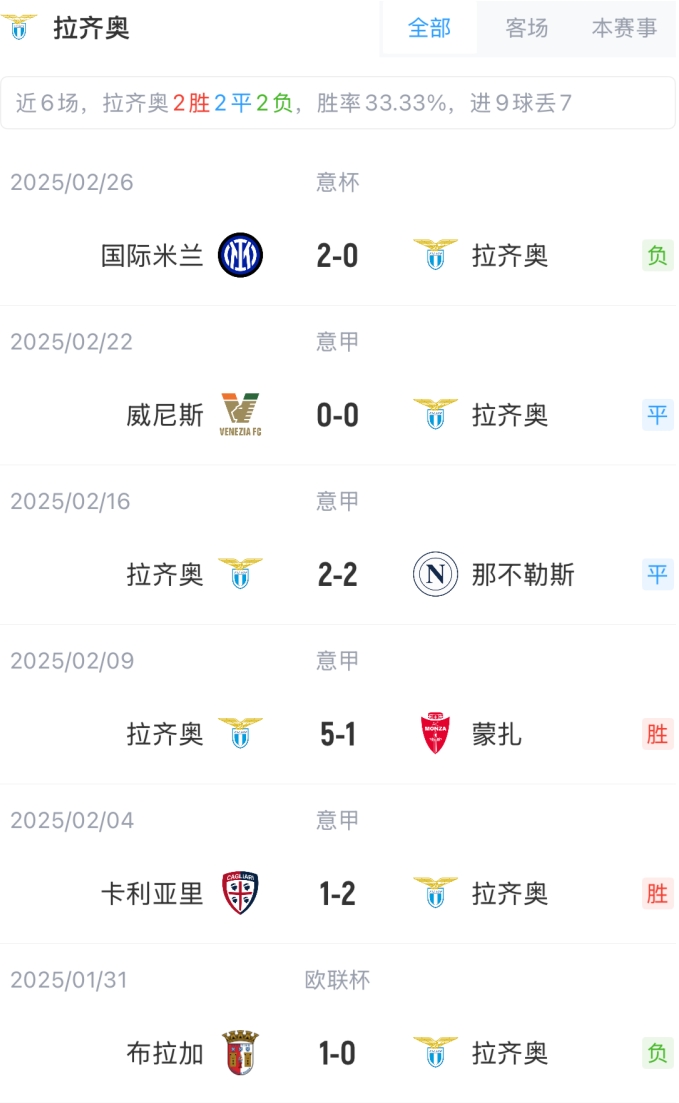View the 拉齐奥 2-2 那不勒斯 match

pos(338,575)
